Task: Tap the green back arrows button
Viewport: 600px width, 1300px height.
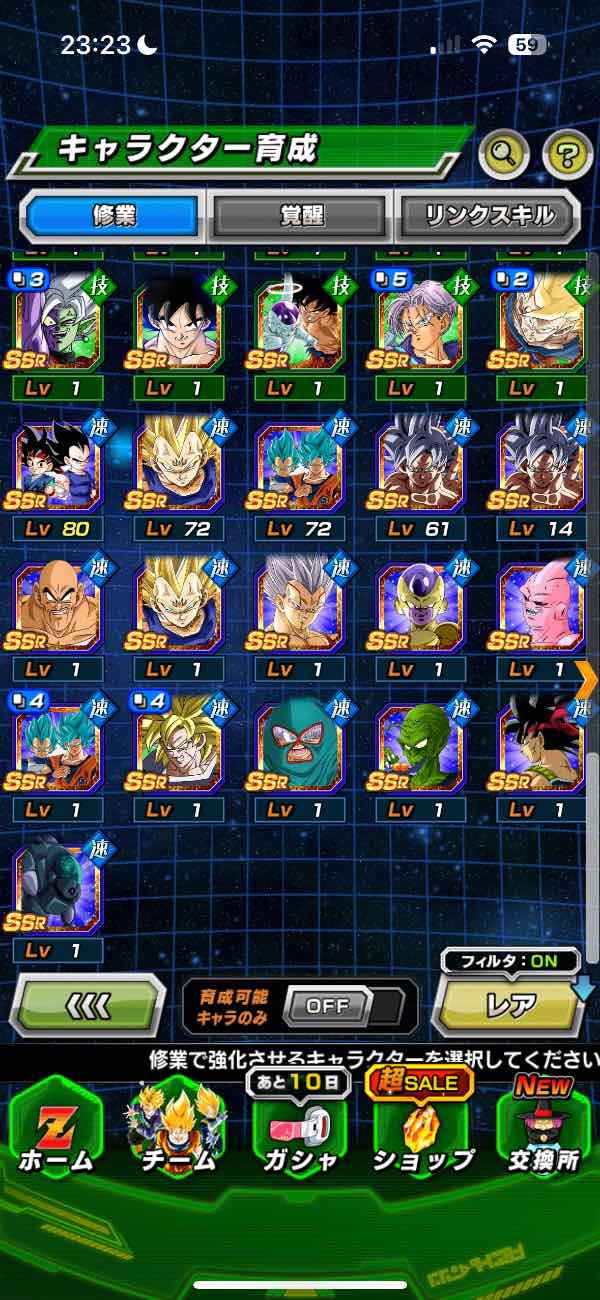Action: click(x=87, y=1005)
